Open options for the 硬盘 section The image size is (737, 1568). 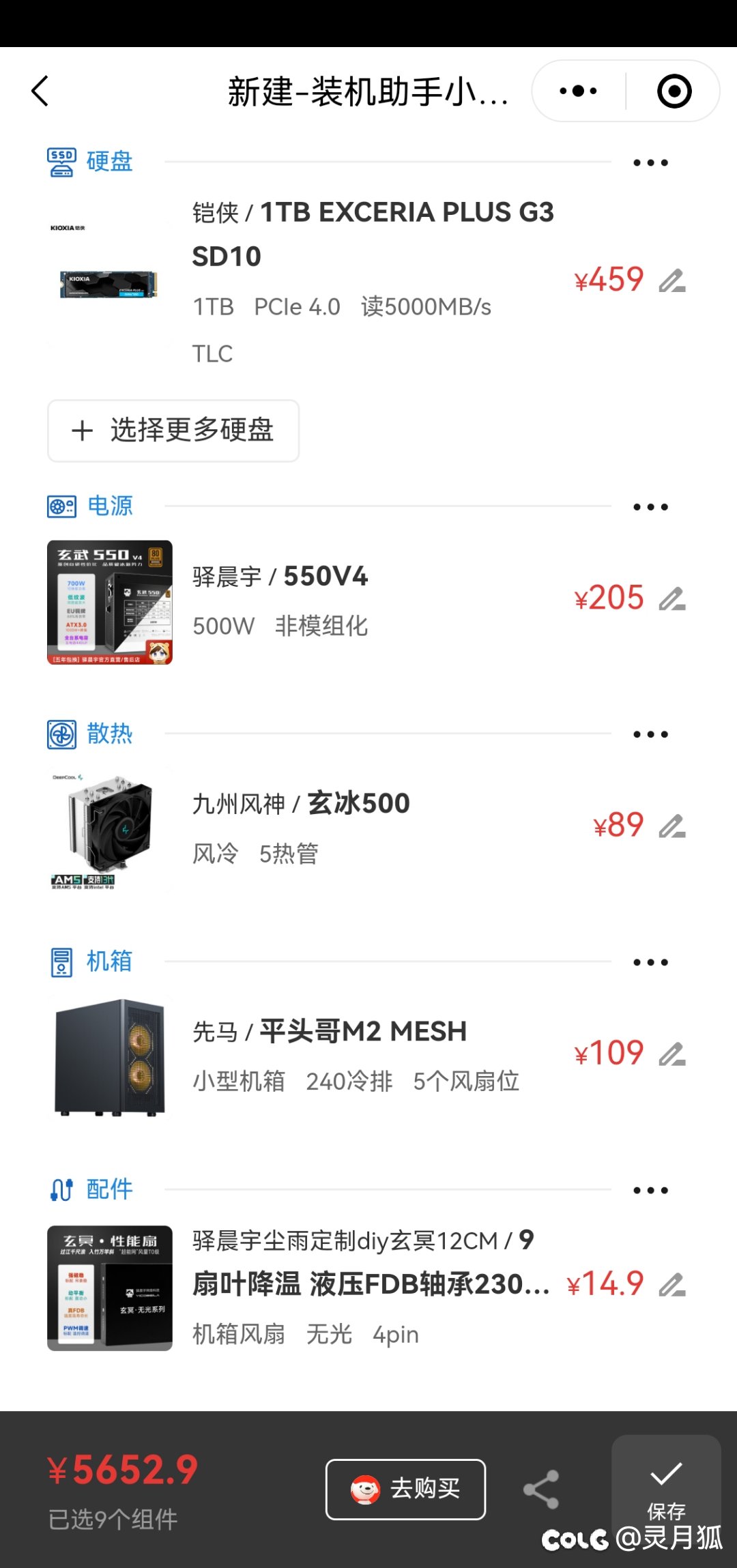pyautogui.click(x=650, y=163)
